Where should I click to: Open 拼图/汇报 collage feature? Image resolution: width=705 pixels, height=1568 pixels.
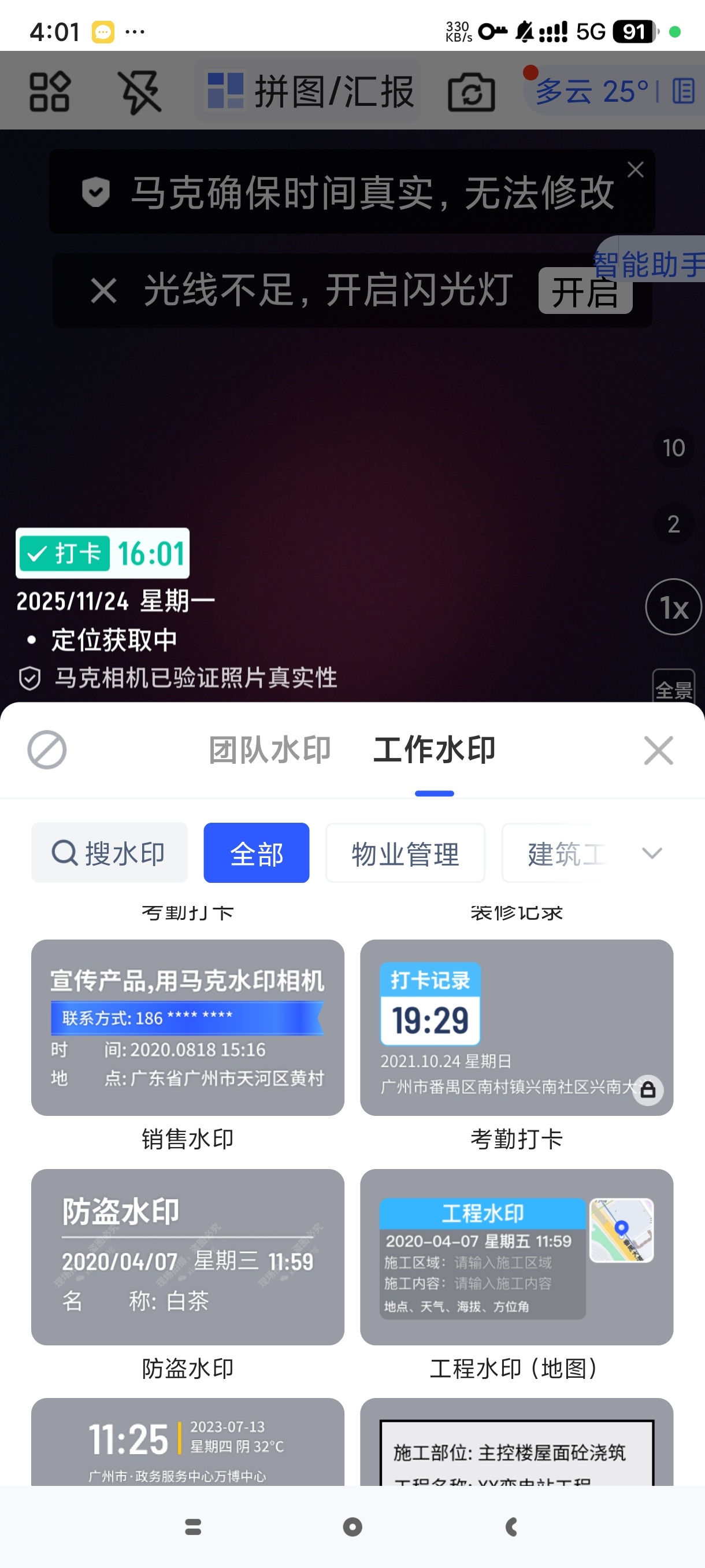tap(309, 92)
